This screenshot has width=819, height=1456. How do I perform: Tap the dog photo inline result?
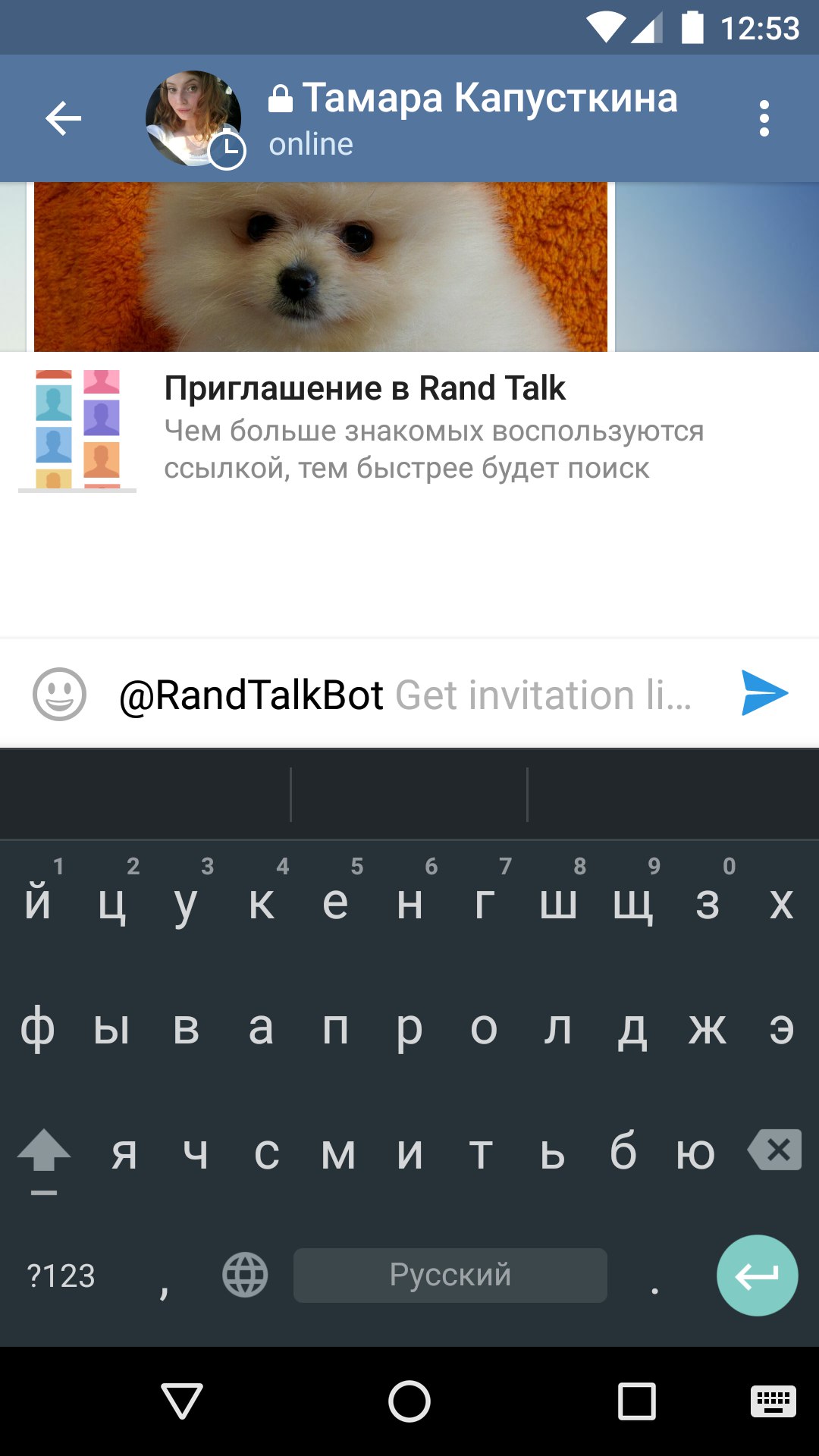tap(321, 267)
